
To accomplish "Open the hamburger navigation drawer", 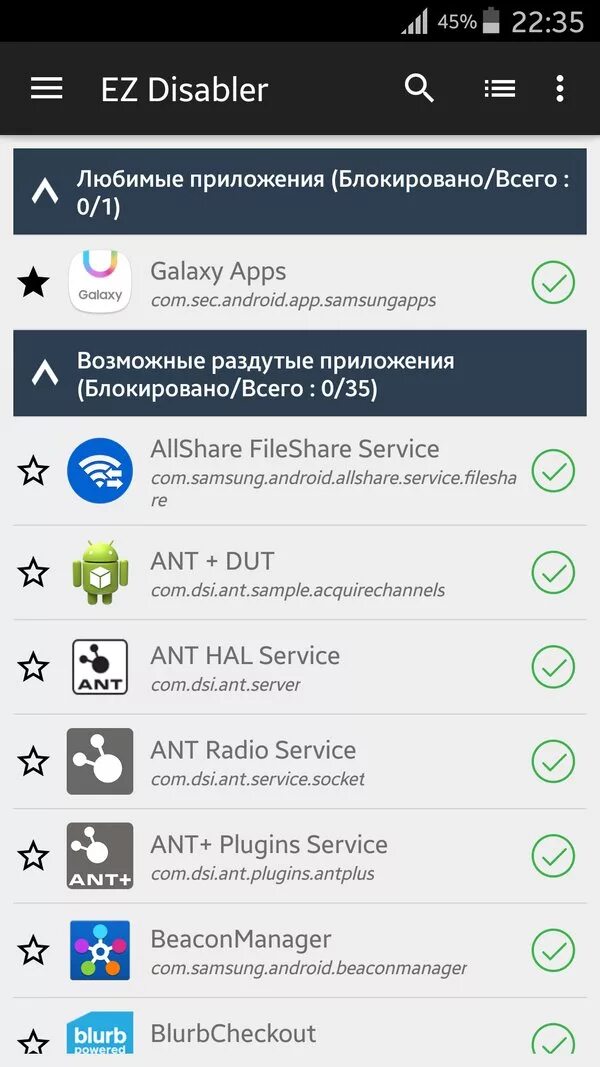I will pyautogui.click(x=46, y=88).
